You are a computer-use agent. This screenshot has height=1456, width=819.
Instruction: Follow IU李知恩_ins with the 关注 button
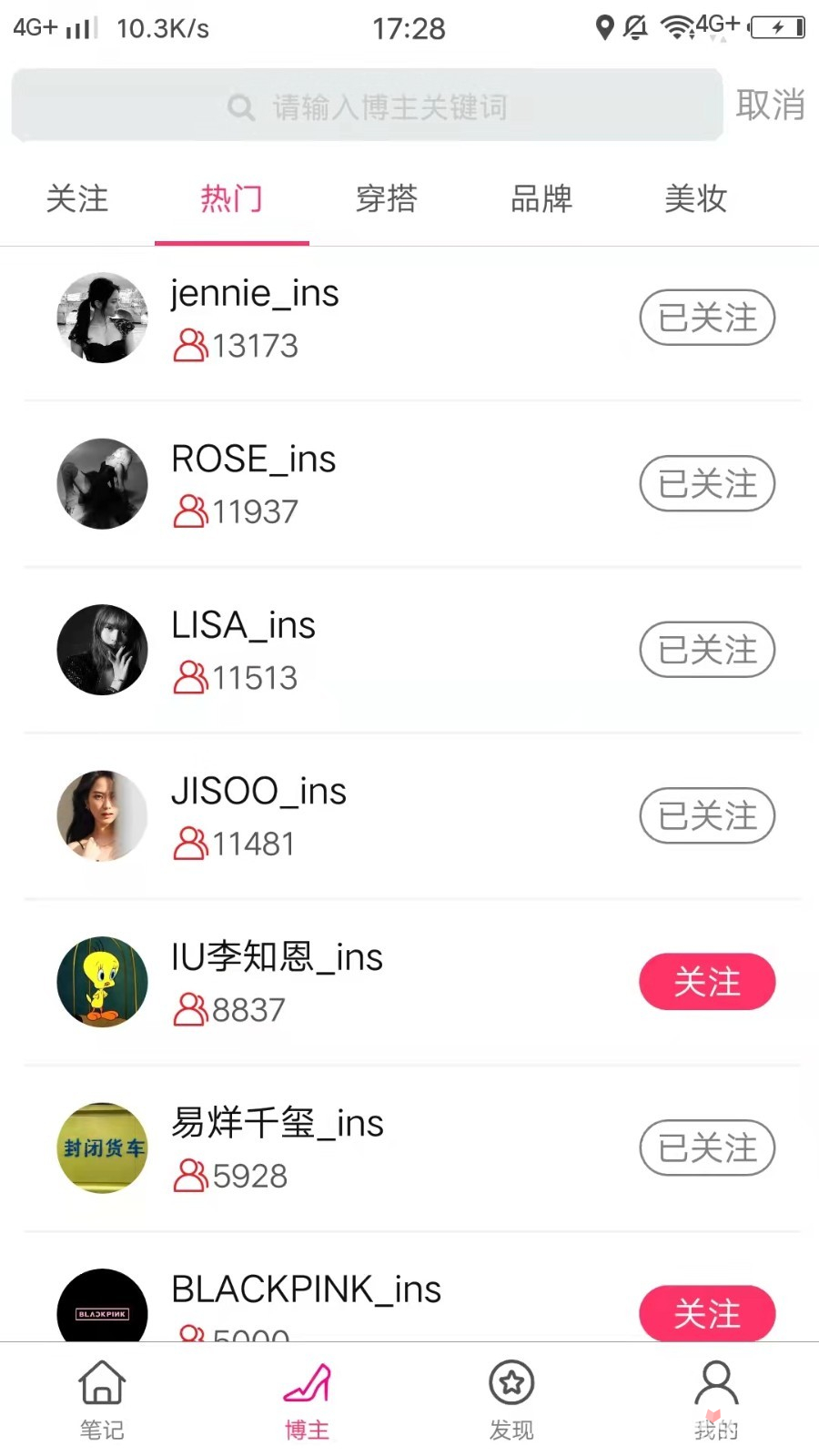(x=707, y=982)
